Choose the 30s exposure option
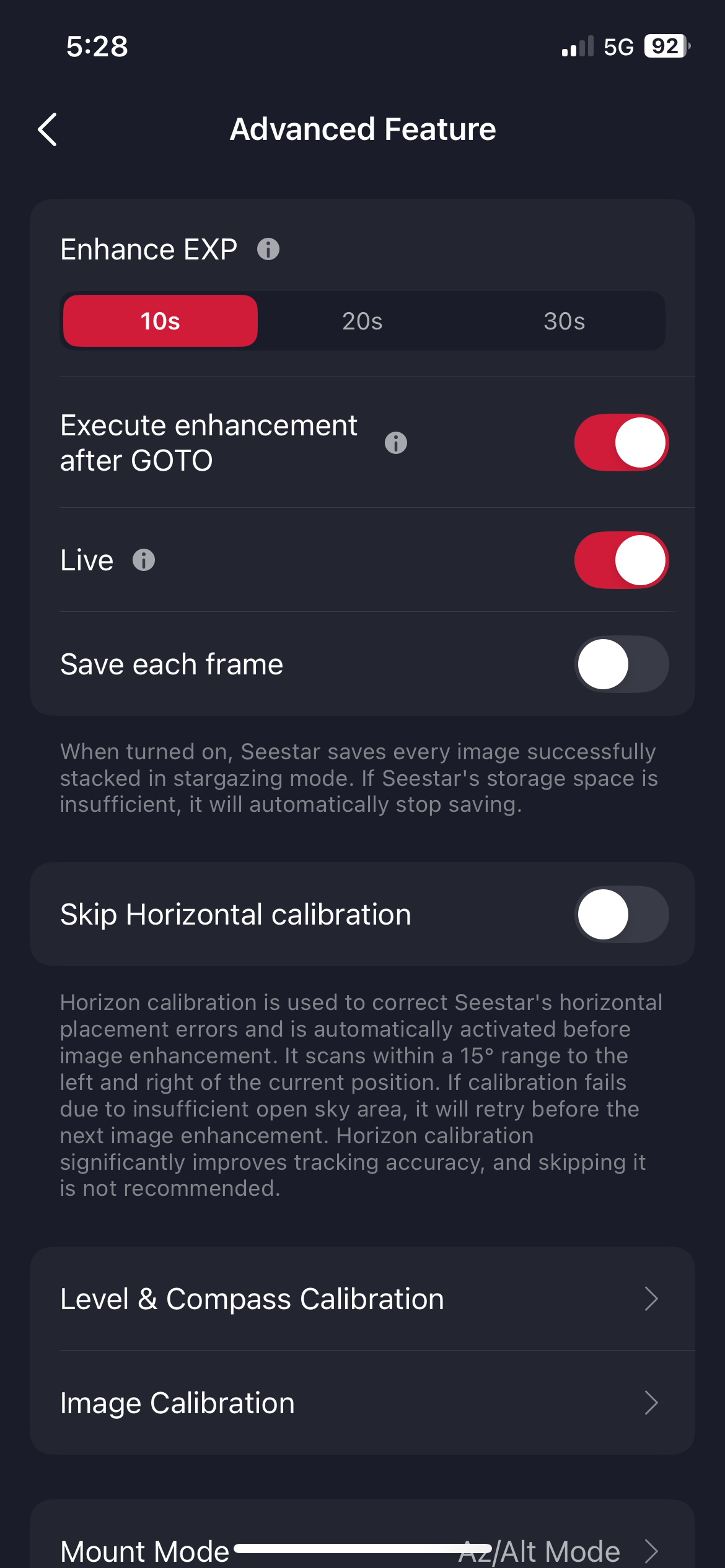The height and width of the screenshot is (1568, 725). (565, 321)
